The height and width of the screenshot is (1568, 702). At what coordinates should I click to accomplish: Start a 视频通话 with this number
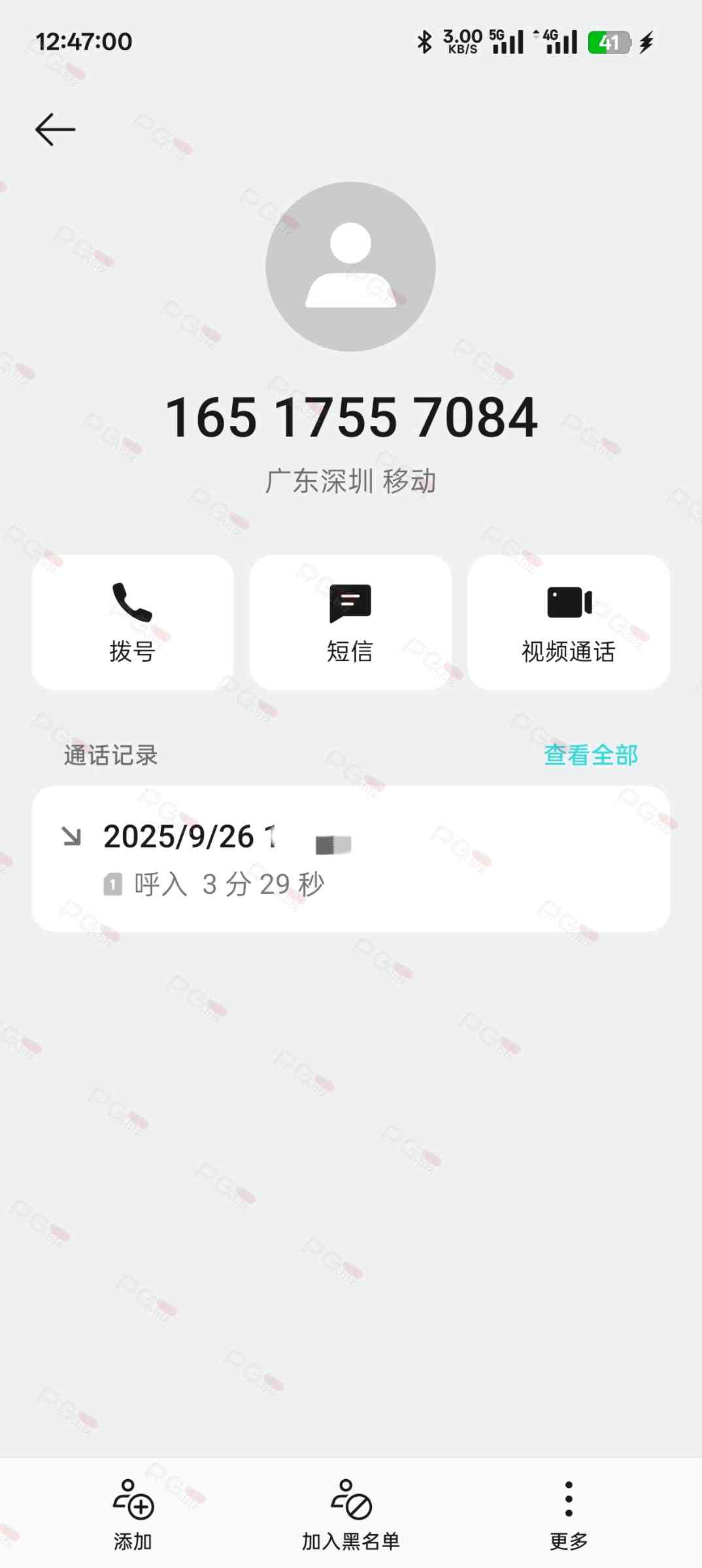pyautogui.click(x=569, y=622)
